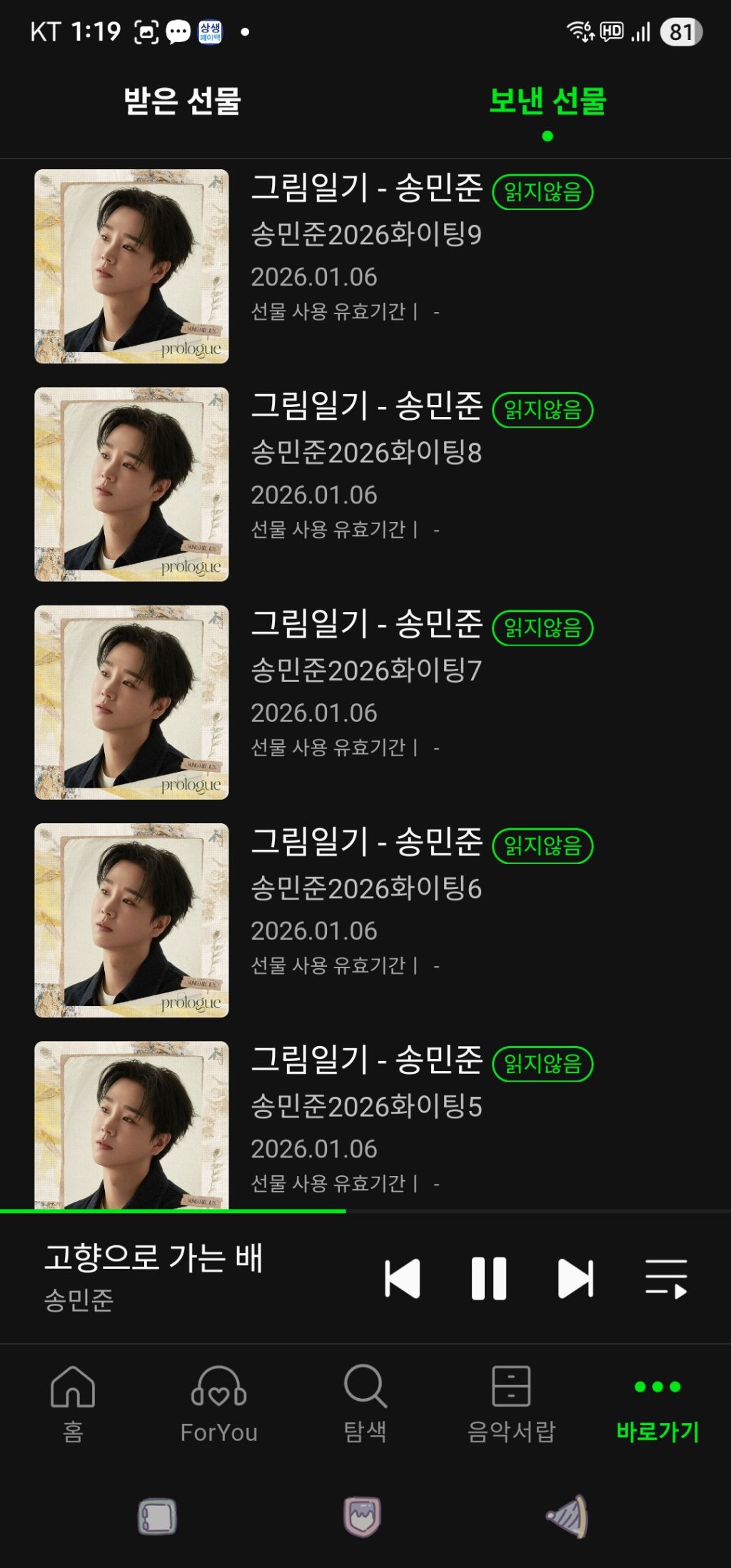Open the 음악서랍 tab
This screenshot has height=1568, width=731.
[511, 1403]
